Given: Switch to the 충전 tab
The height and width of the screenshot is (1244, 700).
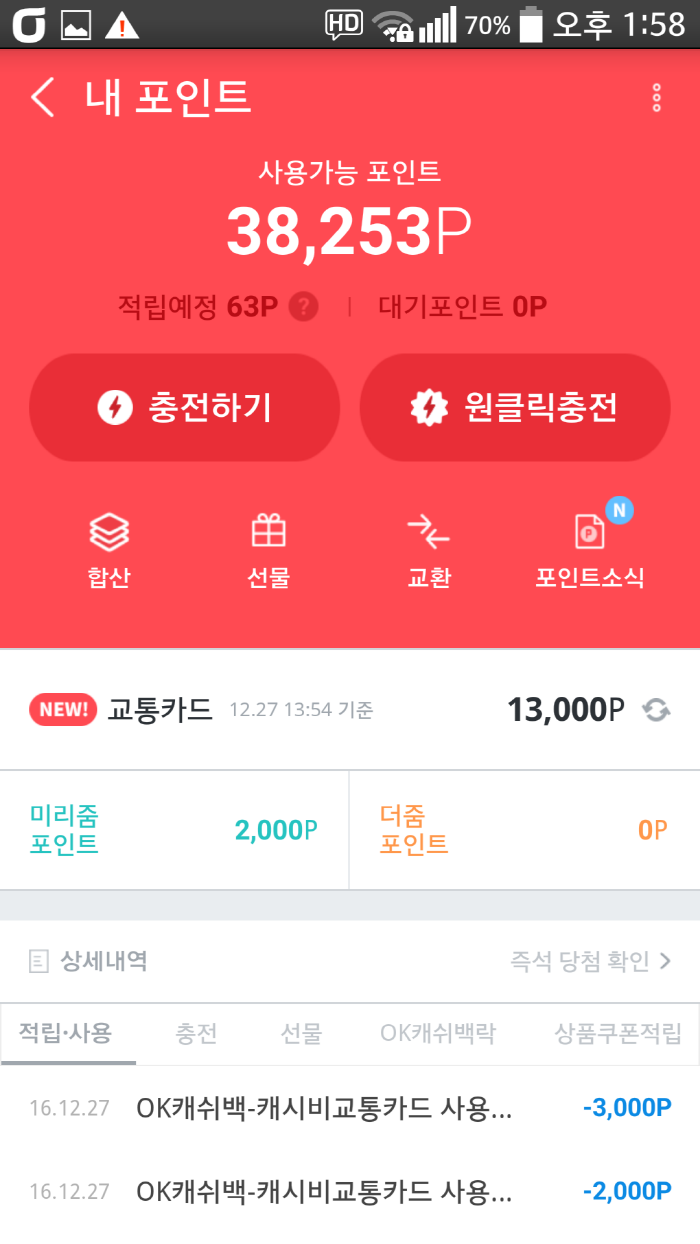Looking at the screenshot, I should [x=196, y=1034].
